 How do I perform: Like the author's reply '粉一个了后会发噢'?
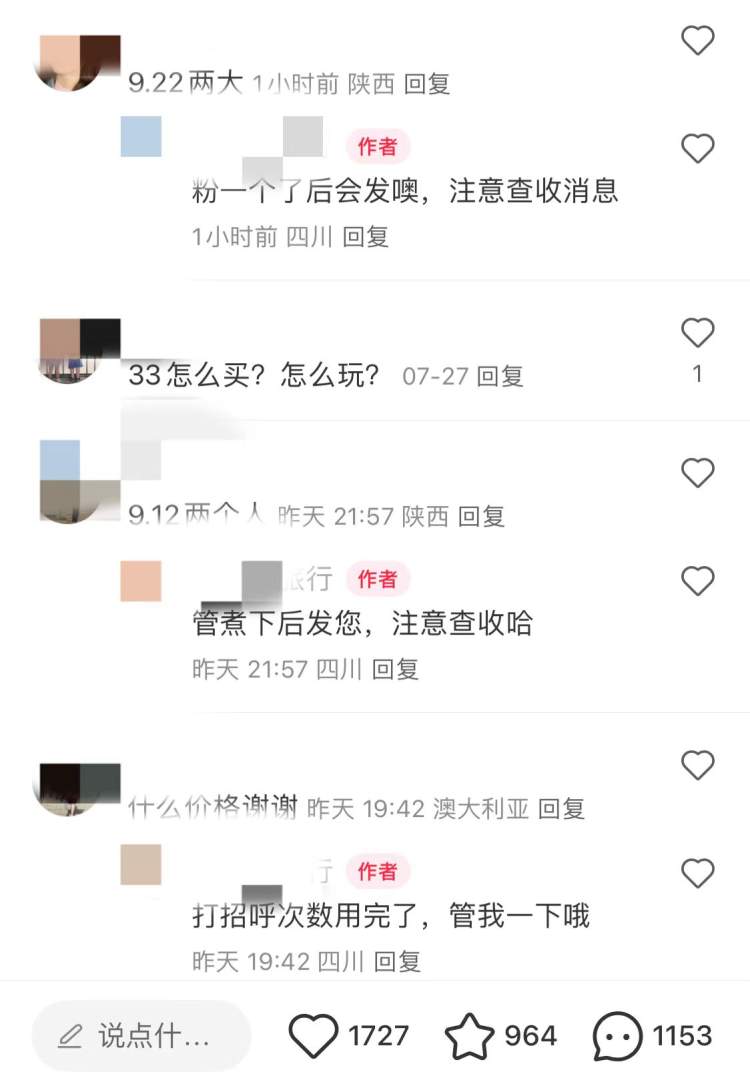697,149
